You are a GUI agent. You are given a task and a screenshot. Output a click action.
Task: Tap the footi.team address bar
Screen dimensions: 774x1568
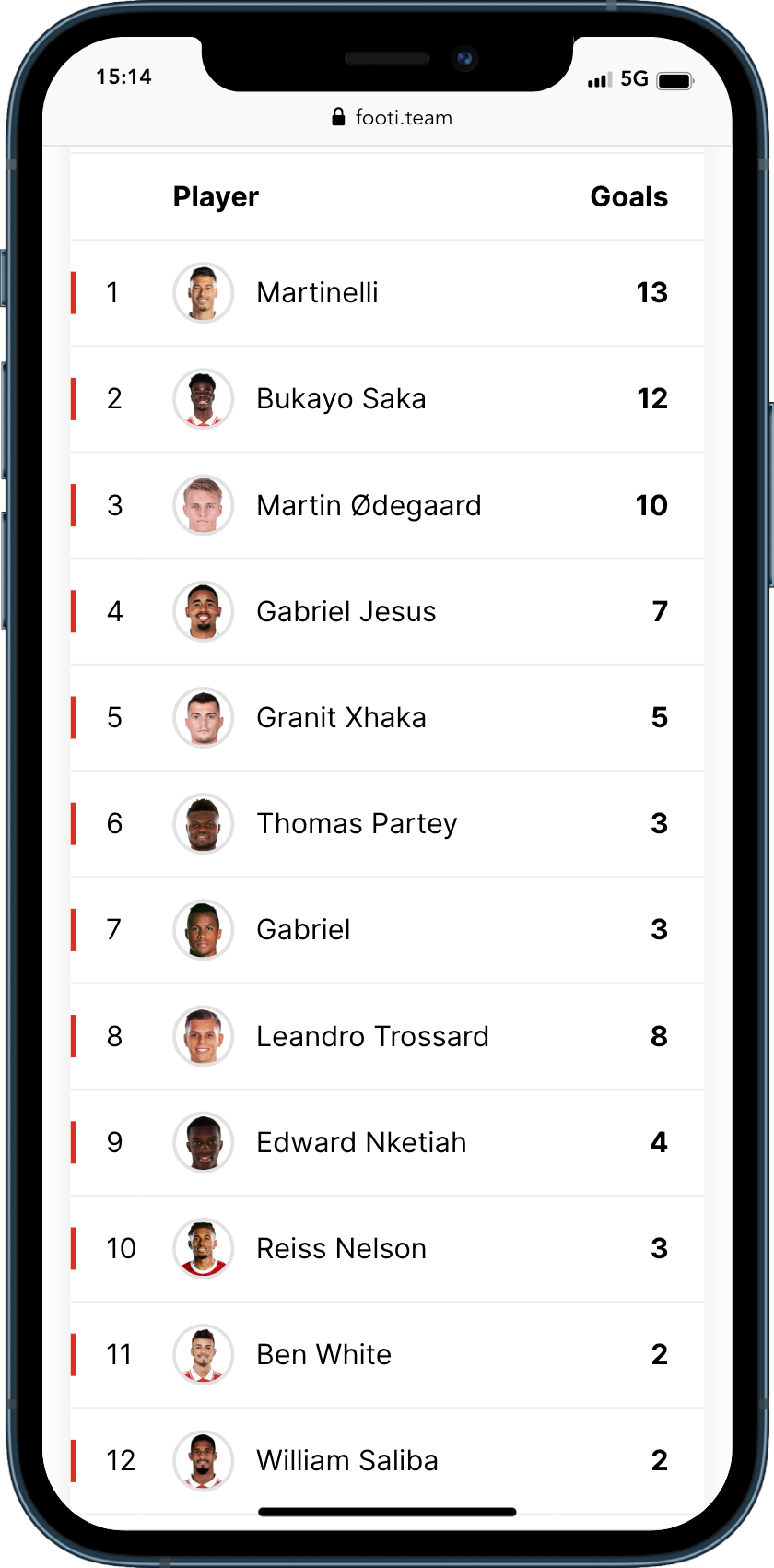click(391, 118)
